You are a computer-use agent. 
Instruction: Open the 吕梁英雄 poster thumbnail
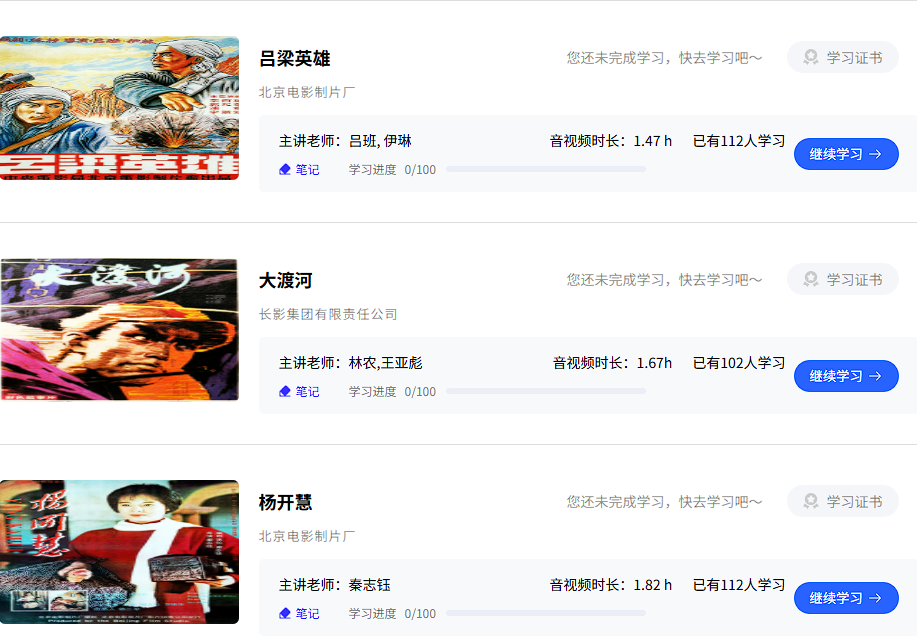click(x=119, y=108)
